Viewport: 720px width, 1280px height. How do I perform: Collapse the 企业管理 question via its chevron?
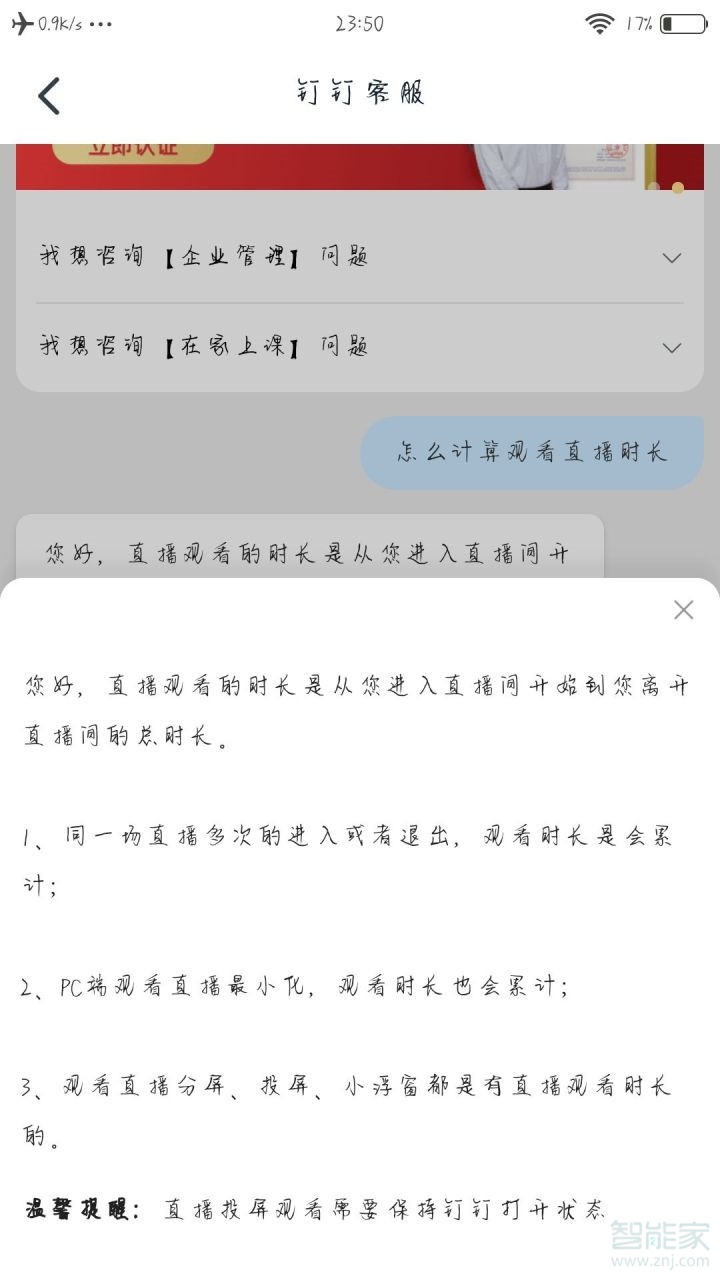[671, 258]
